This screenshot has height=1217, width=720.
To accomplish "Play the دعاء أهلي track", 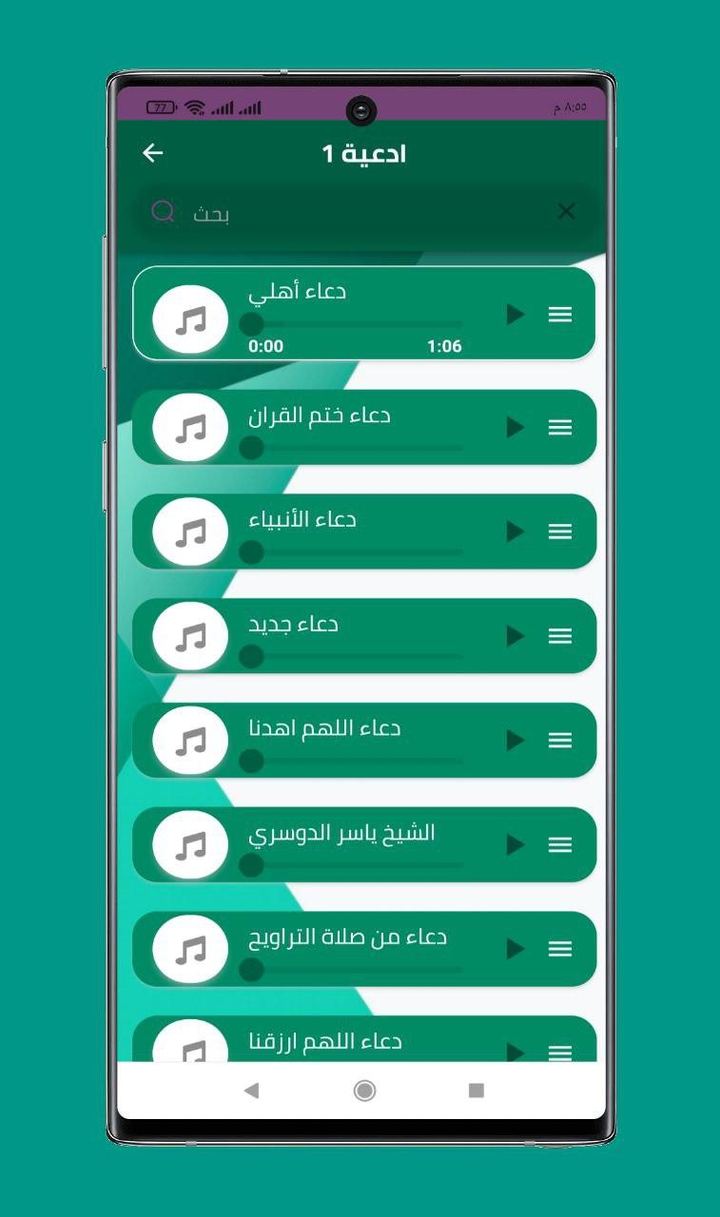I will point(516,313).
